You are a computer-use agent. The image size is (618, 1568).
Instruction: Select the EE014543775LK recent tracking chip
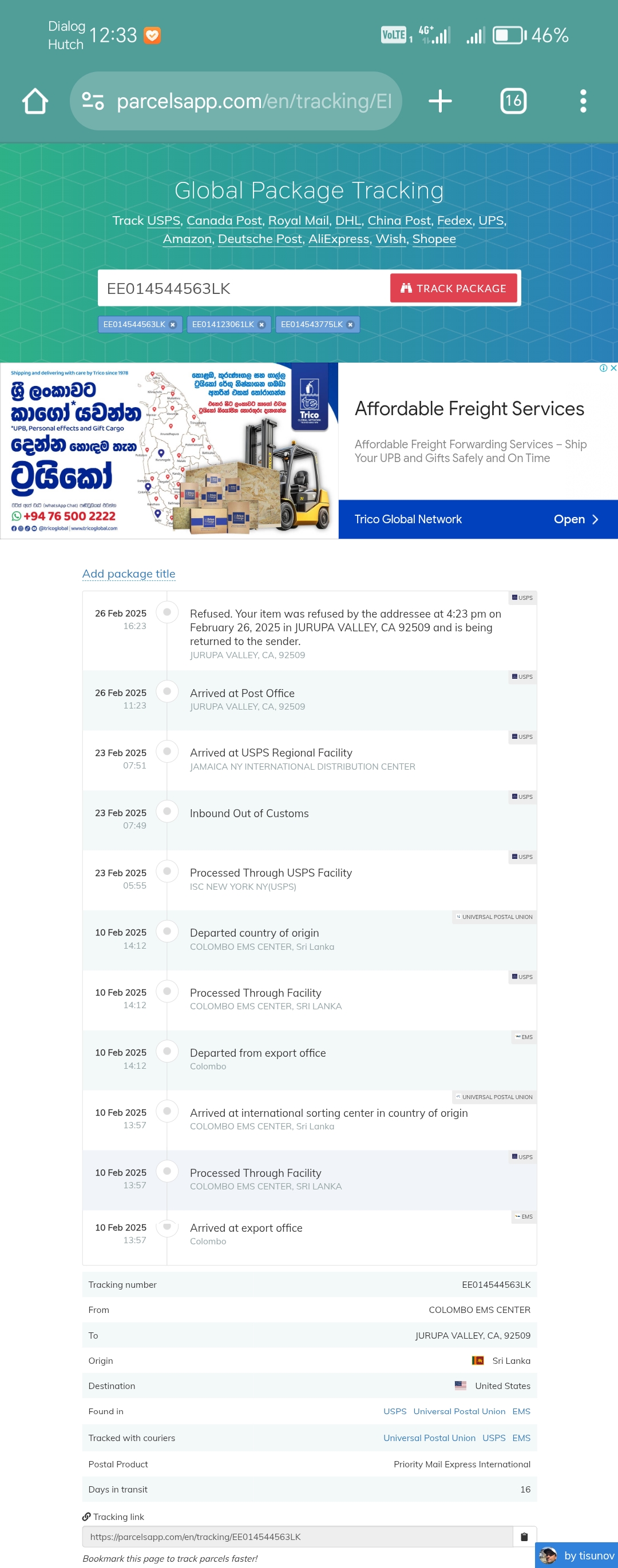tap(311, 325)
